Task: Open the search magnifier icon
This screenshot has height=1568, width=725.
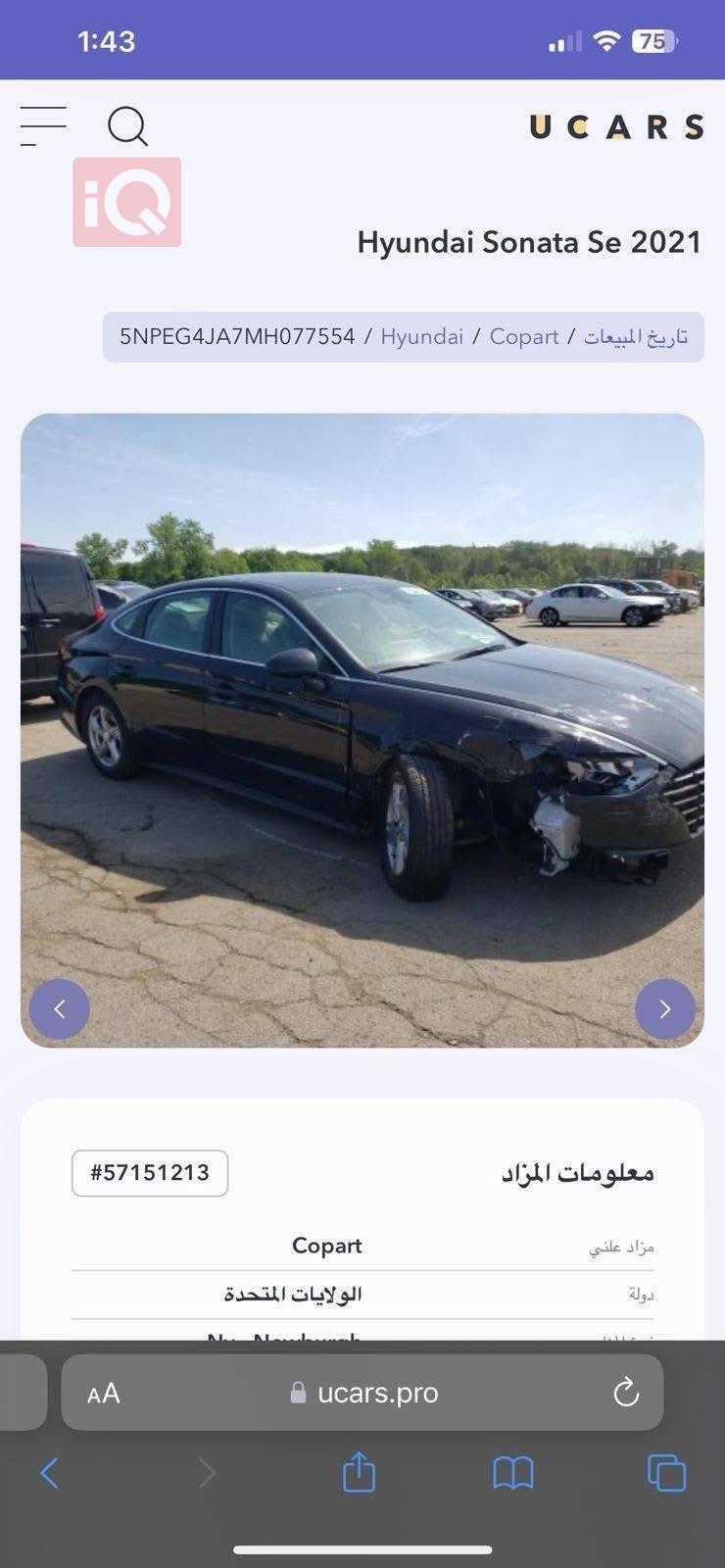Action: pyautogui.click(x=127, y=126)
